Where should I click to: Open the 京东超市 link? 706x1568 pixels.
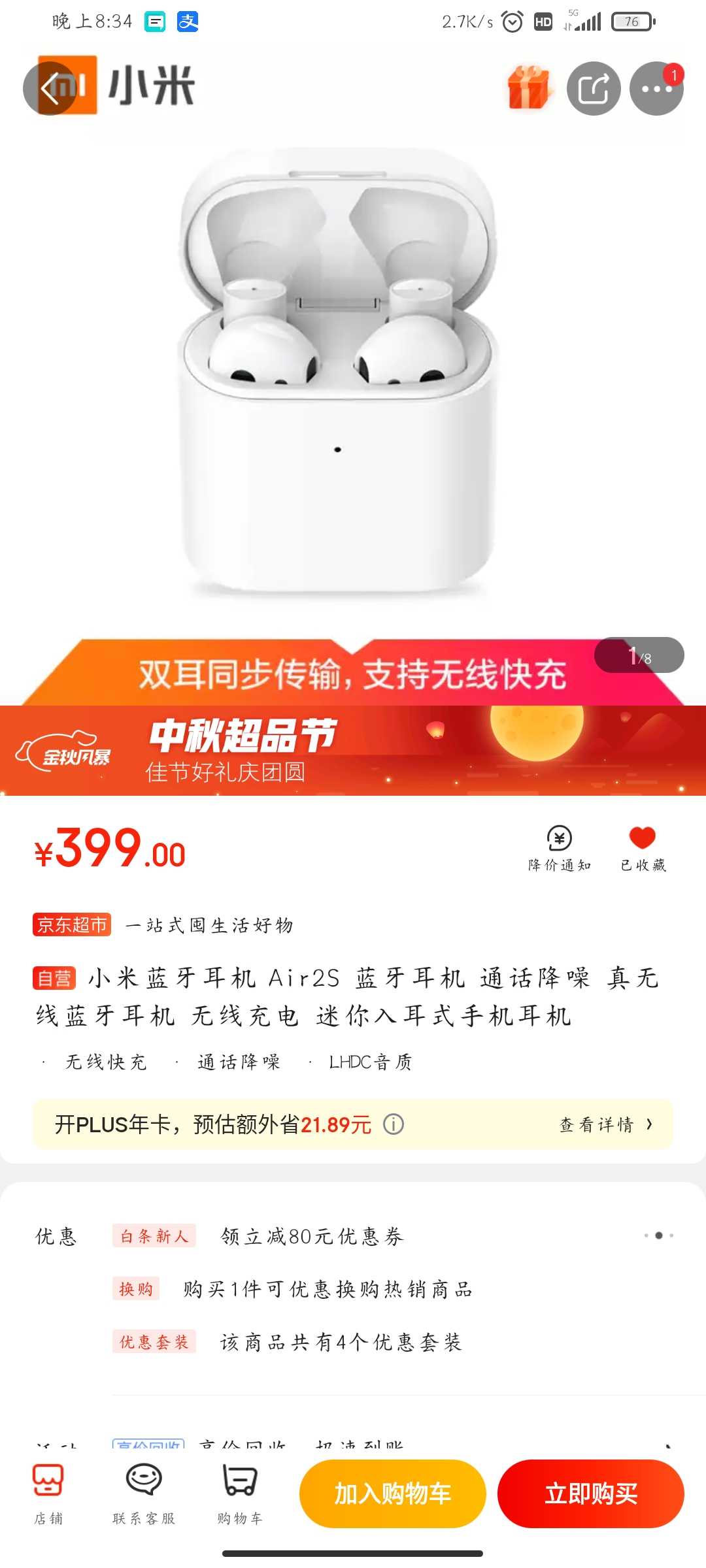click(x=72, y=924)
